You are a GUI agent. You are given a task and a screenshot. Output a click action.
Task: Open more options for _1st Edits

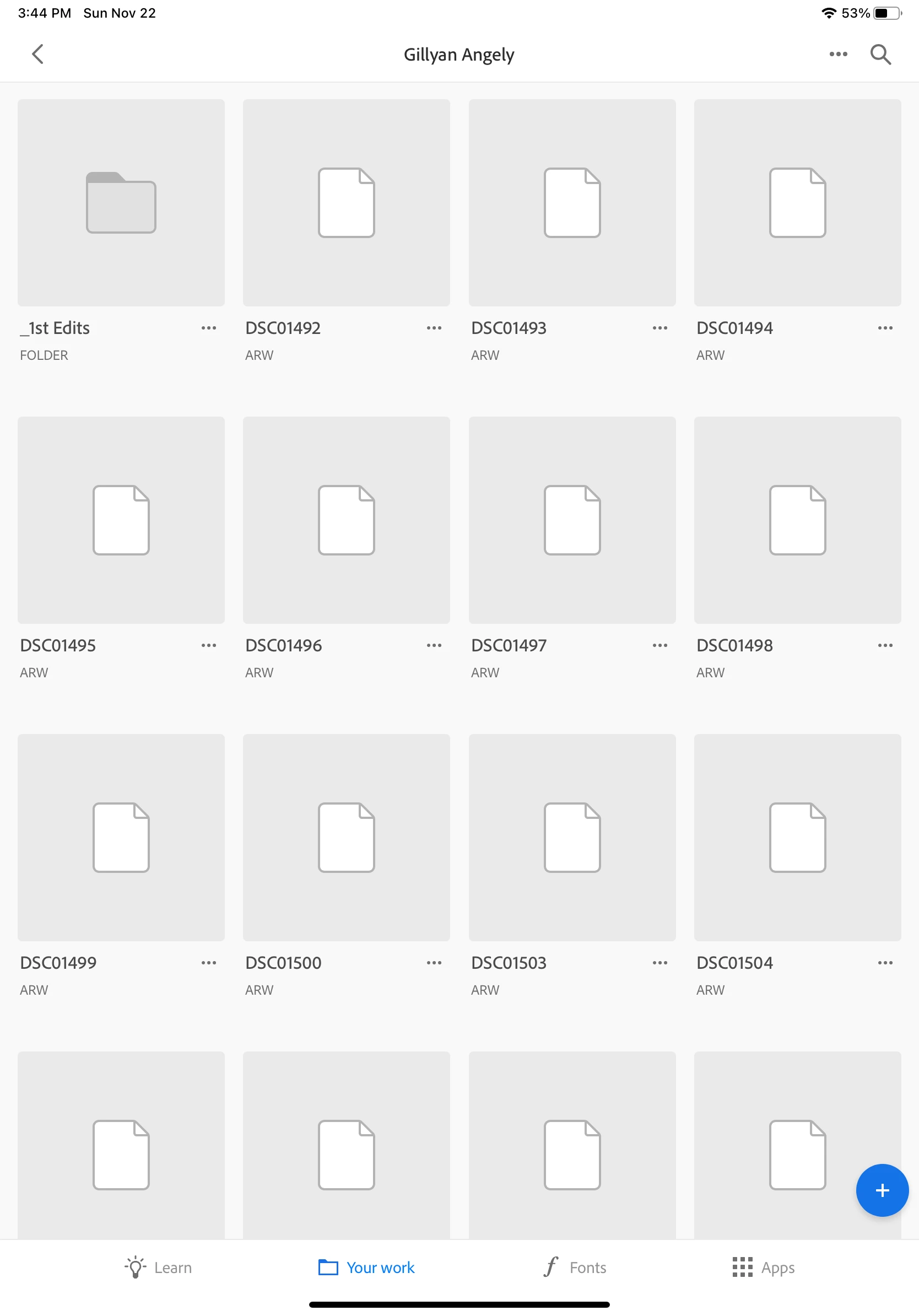(x=209, y=328)
